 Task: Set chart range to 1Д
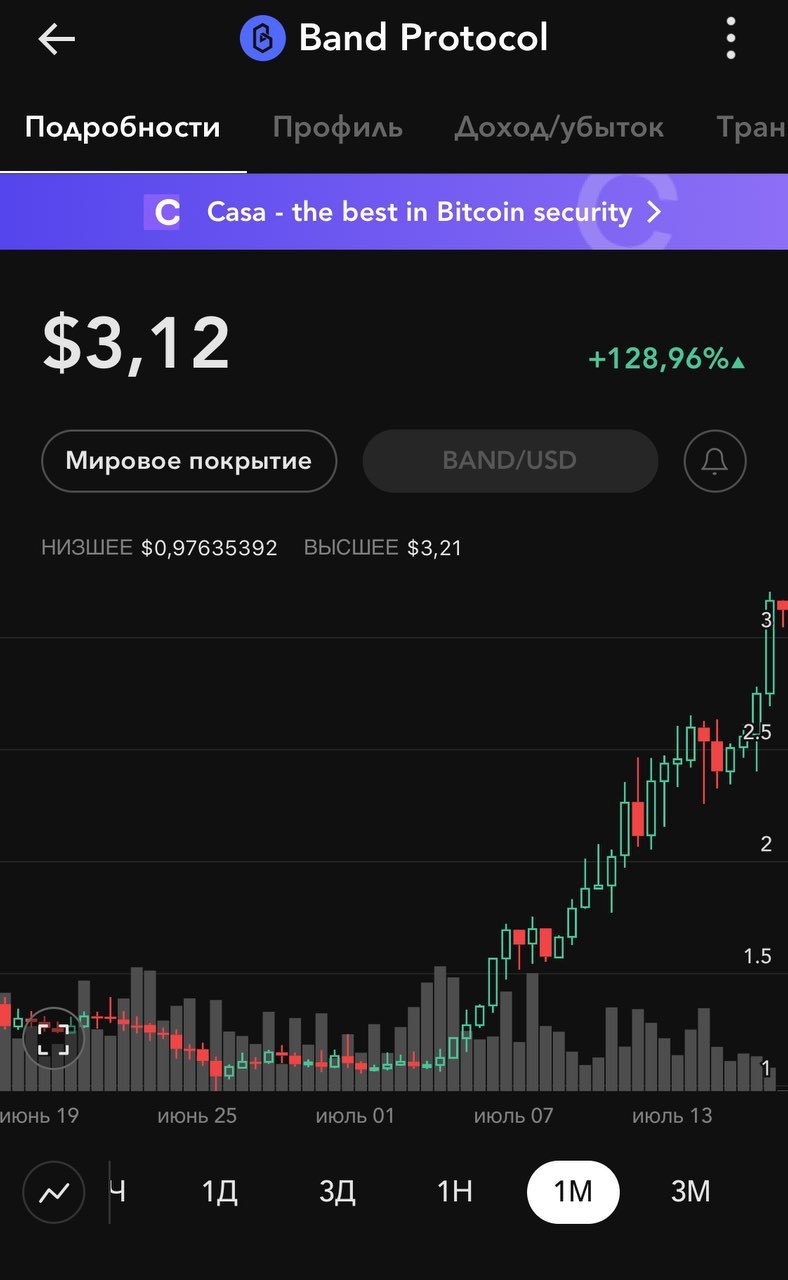point(219,1192)
